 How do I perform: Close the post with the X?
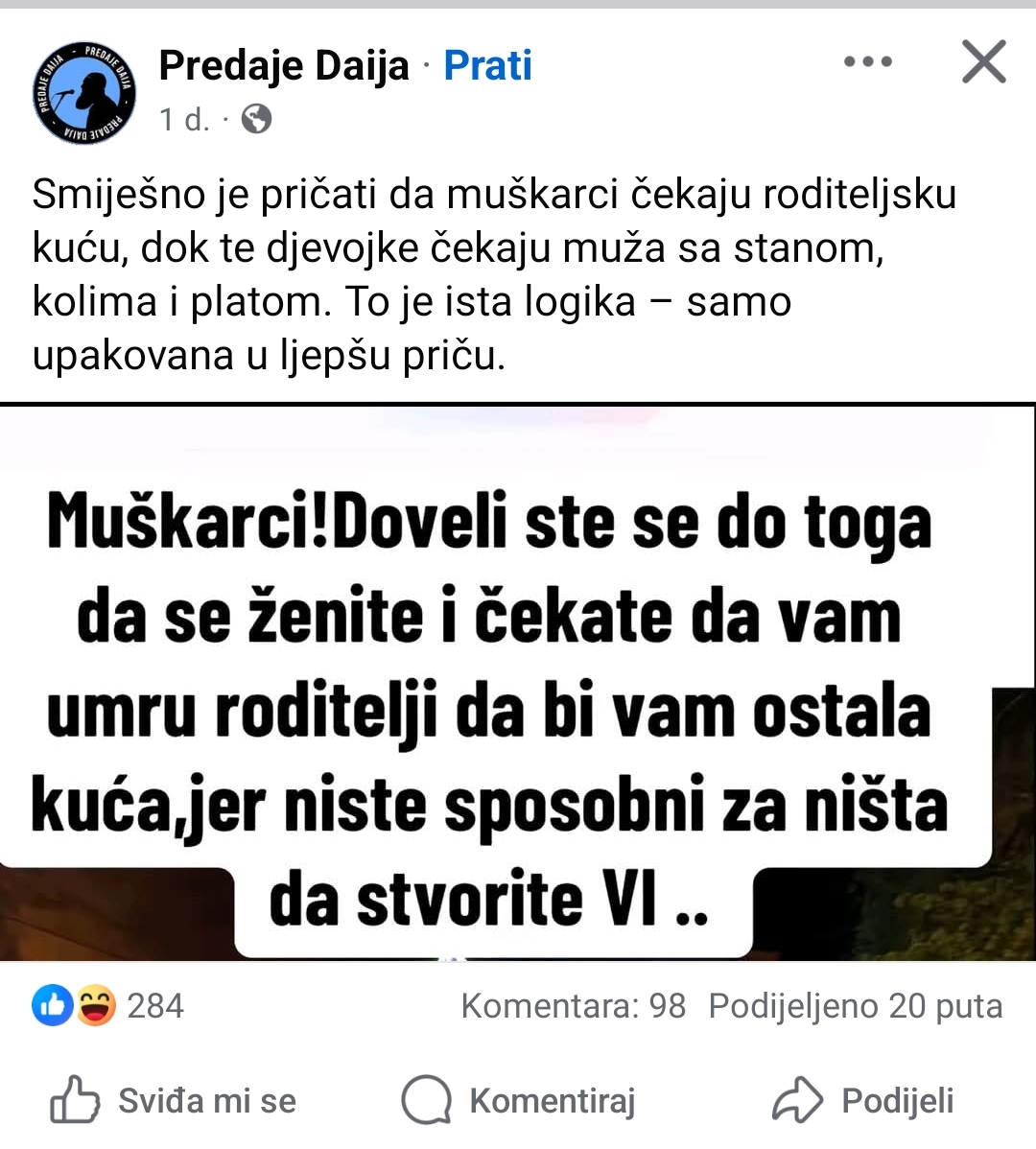pos(983,62)
